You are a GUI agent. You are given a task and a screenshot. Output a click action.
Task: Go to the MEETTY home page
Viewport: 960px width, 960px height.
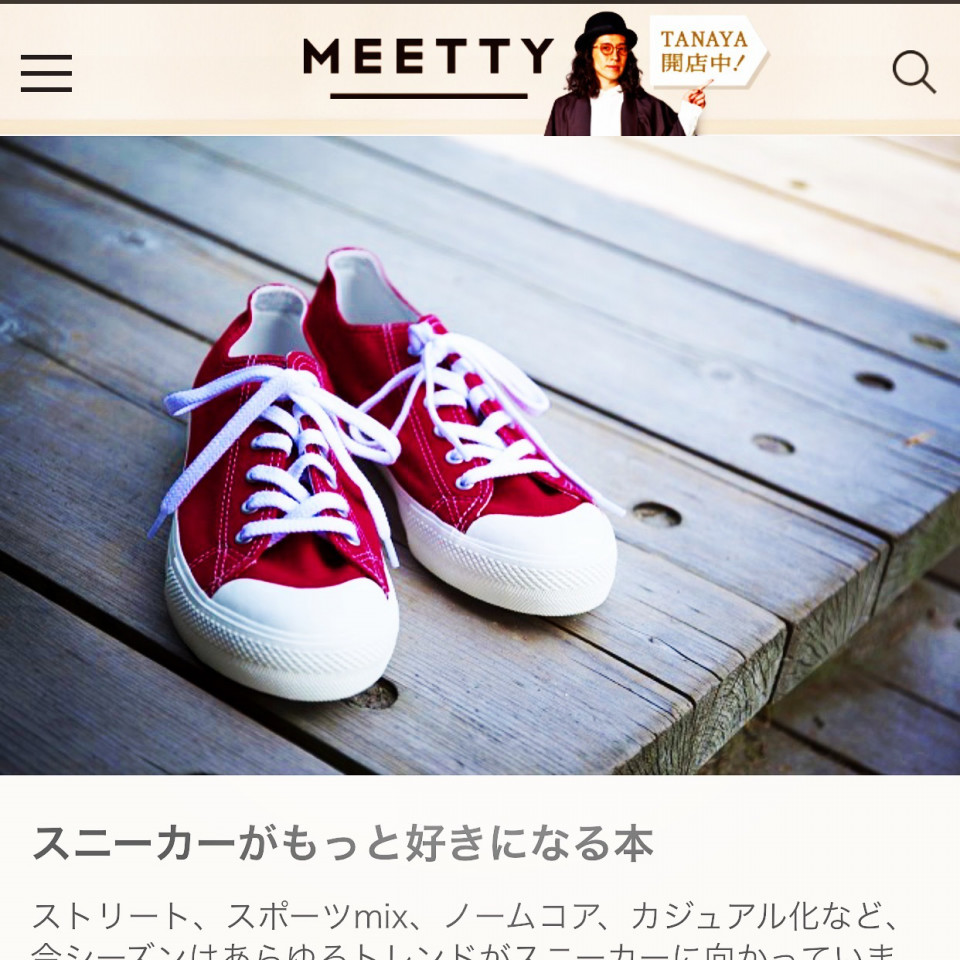(x=428, y=60)
